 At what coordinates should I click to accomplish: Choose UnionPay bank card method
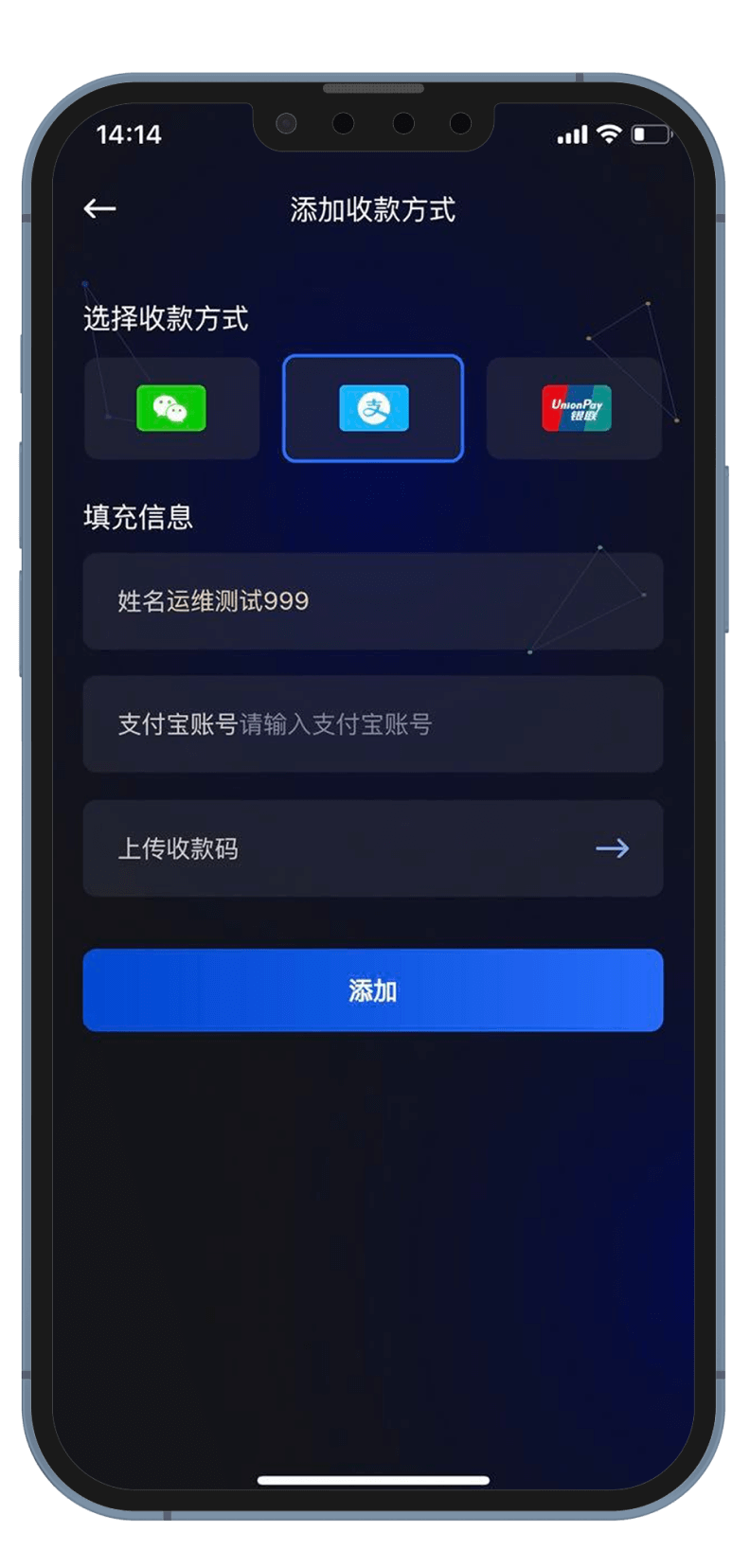575,408
